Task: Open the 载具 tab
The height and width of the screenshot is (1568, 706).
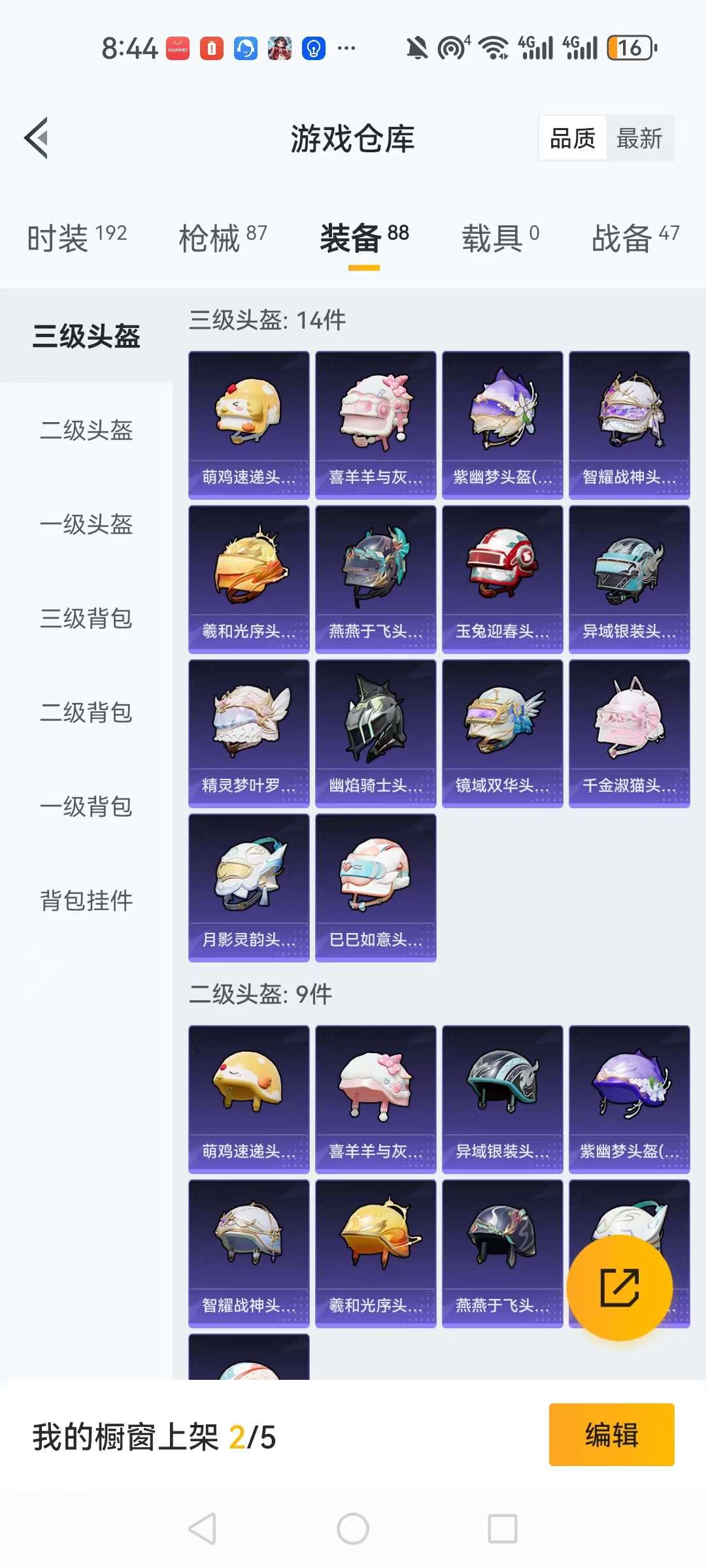Action: coord(500,237)
